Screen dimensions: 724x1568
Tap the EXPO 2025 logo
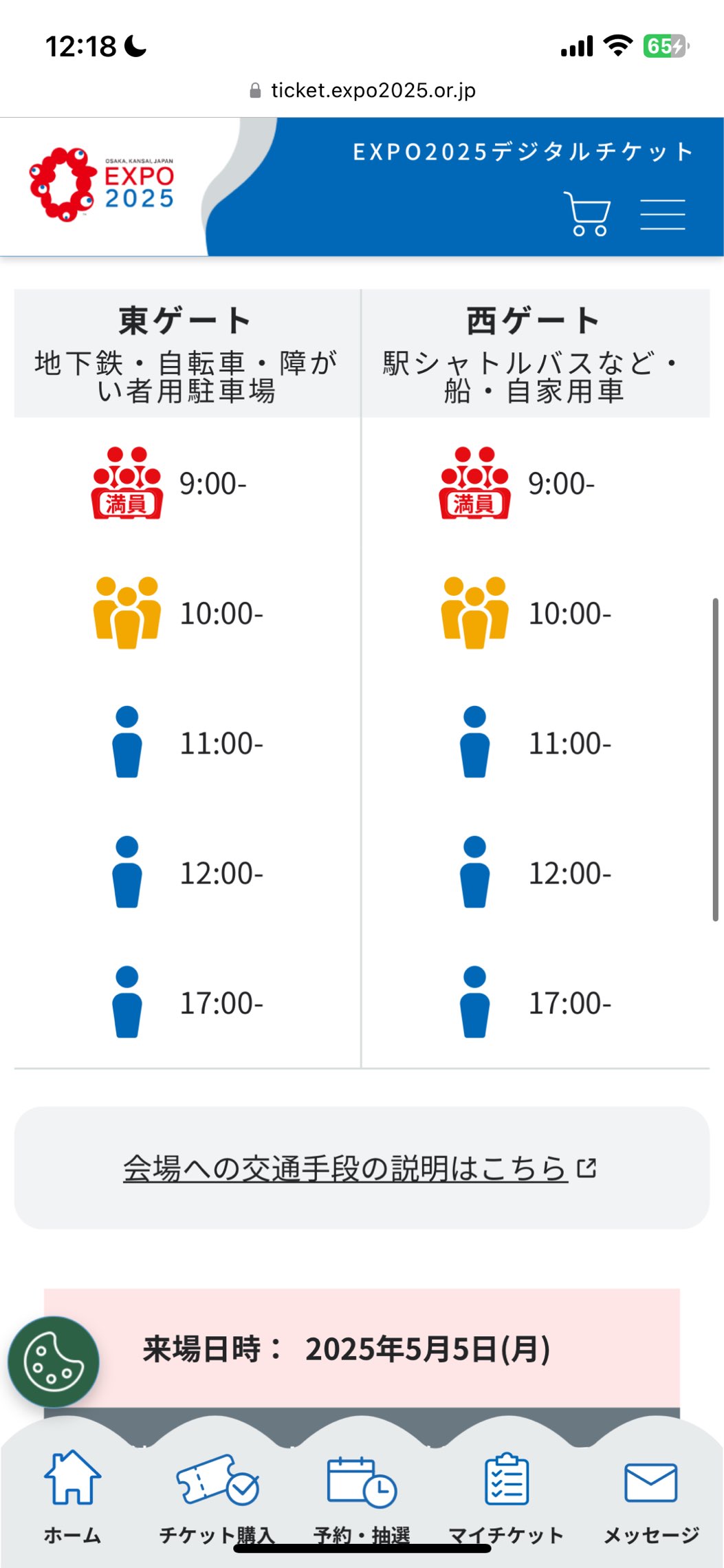tap(102, 184)
